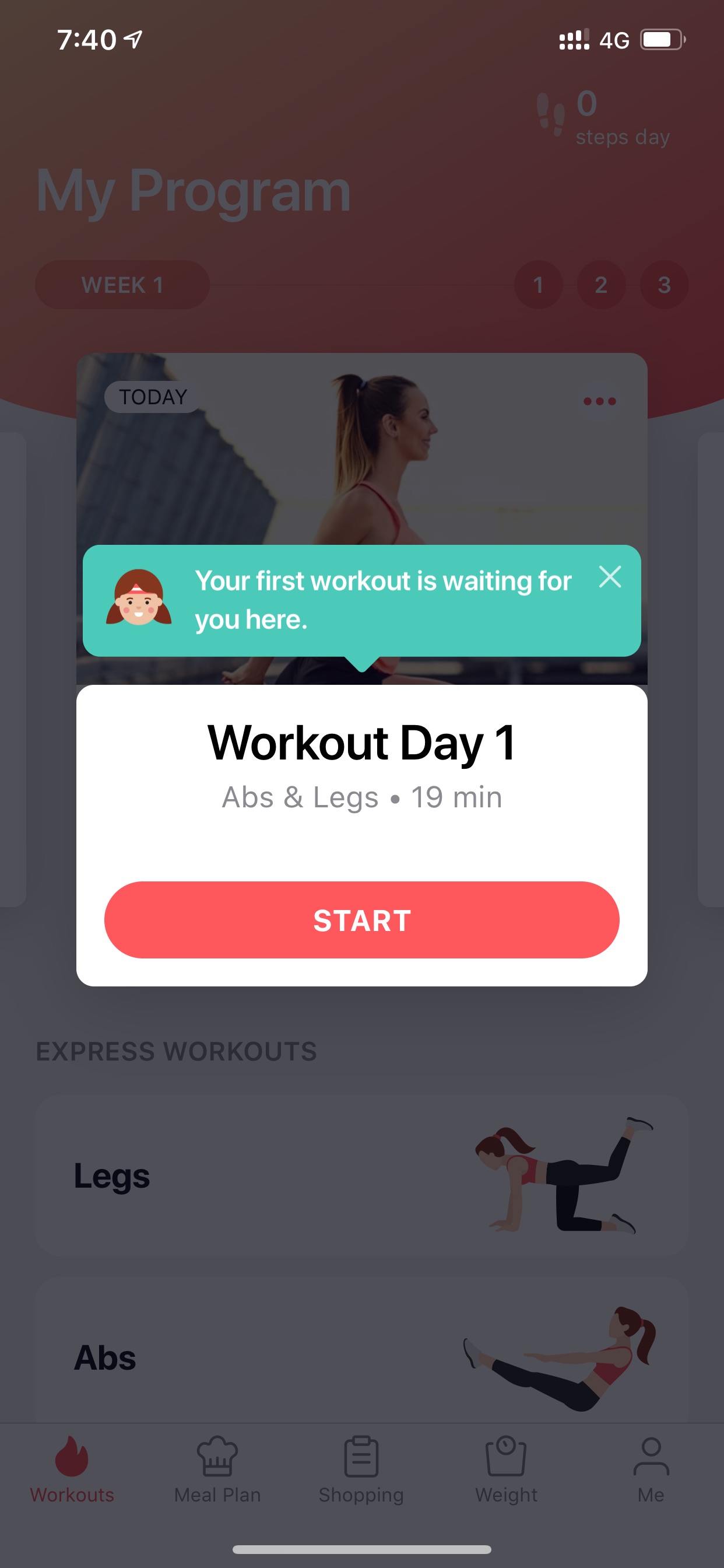
Task: Open the three-dot menu on today's workout
Action: tap(599, 401)
